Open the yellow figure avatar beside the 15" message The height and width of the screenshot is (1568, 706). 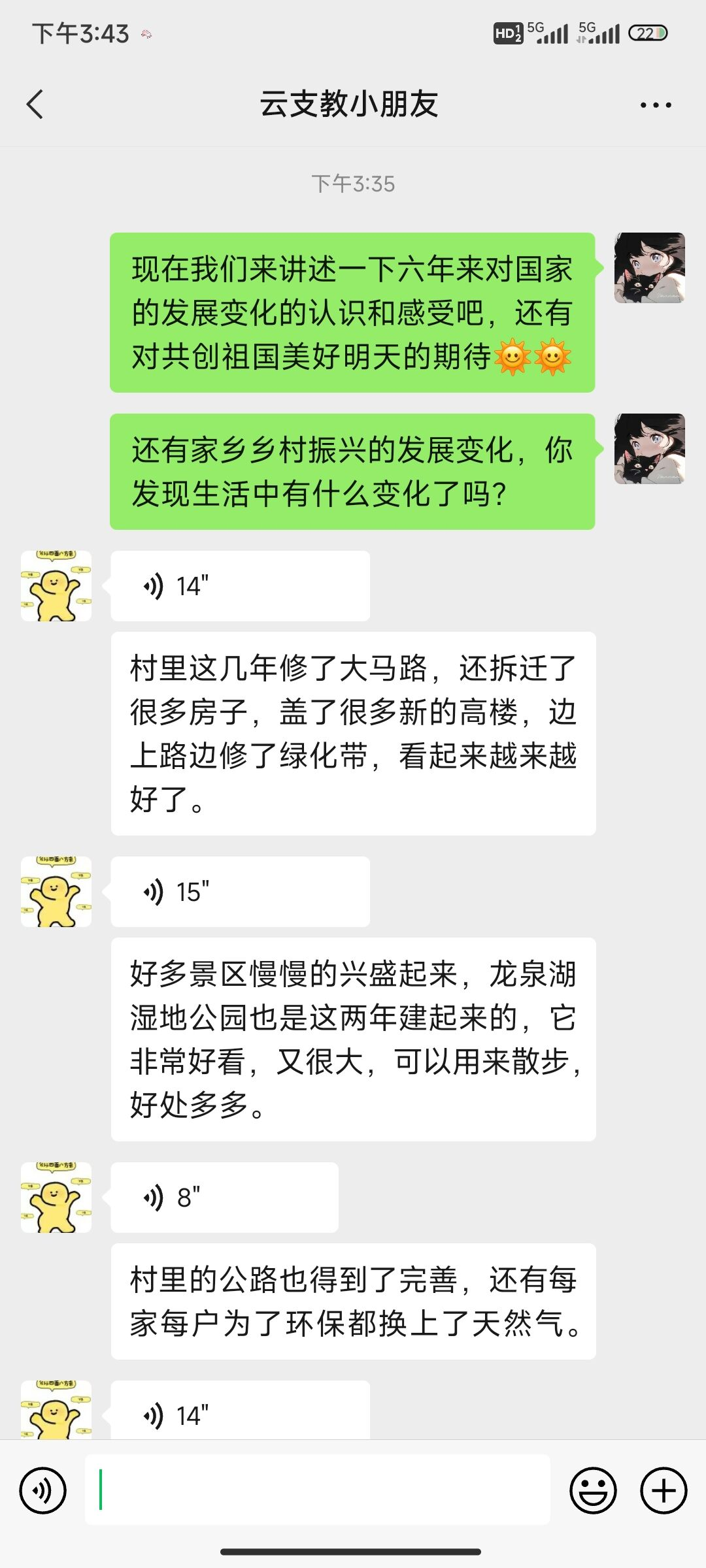[x=56, y=892]
